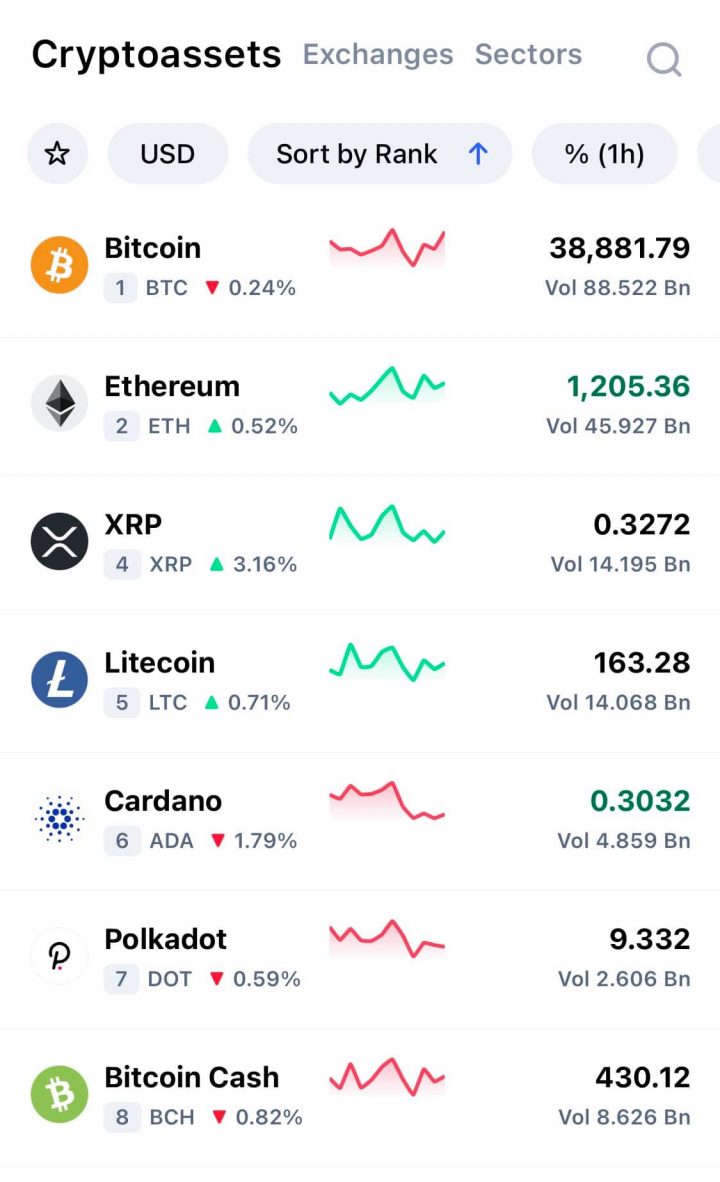Open Ethereum details
Image resolution: width=720 pixels, height=1182 pixels.
tap(360, 406)
